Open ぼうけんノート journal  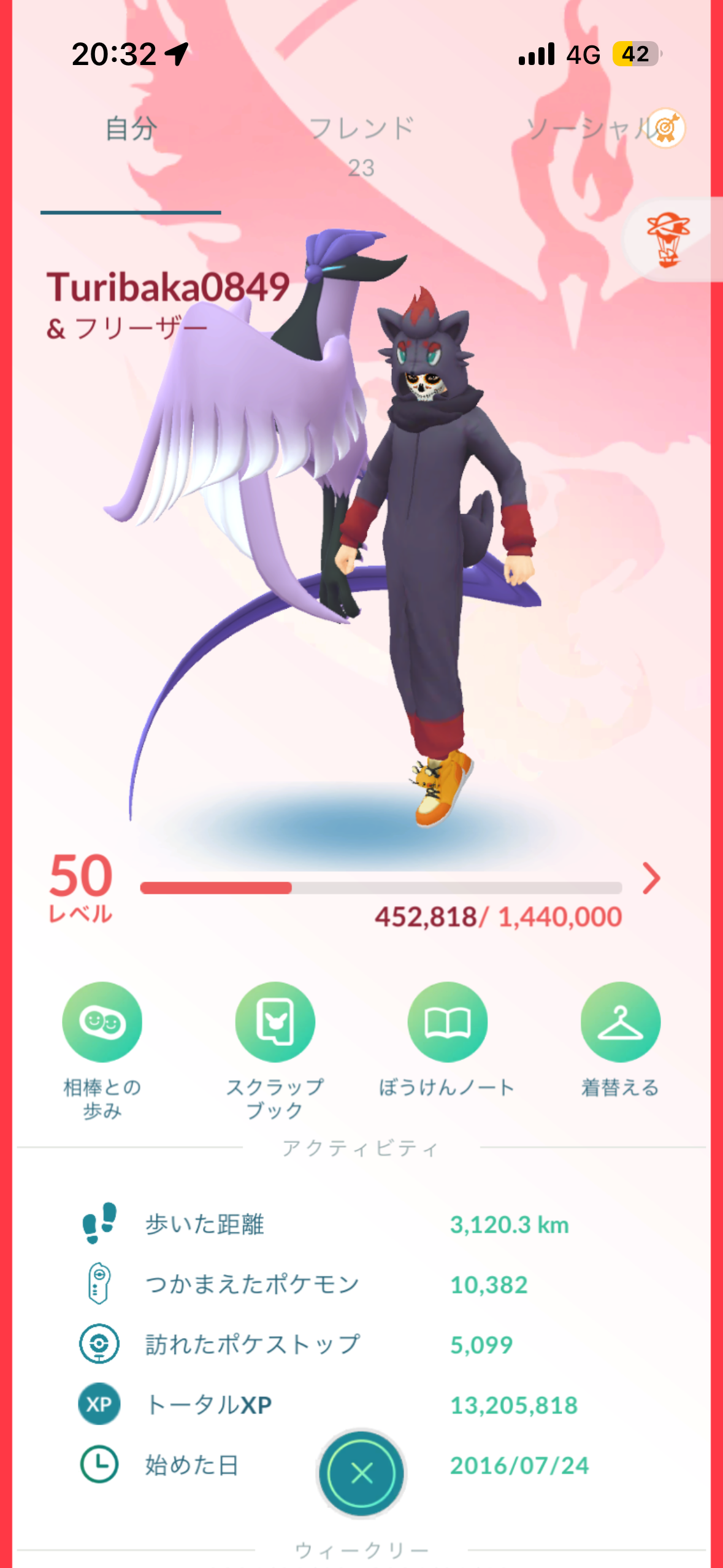coord(448,1022)
